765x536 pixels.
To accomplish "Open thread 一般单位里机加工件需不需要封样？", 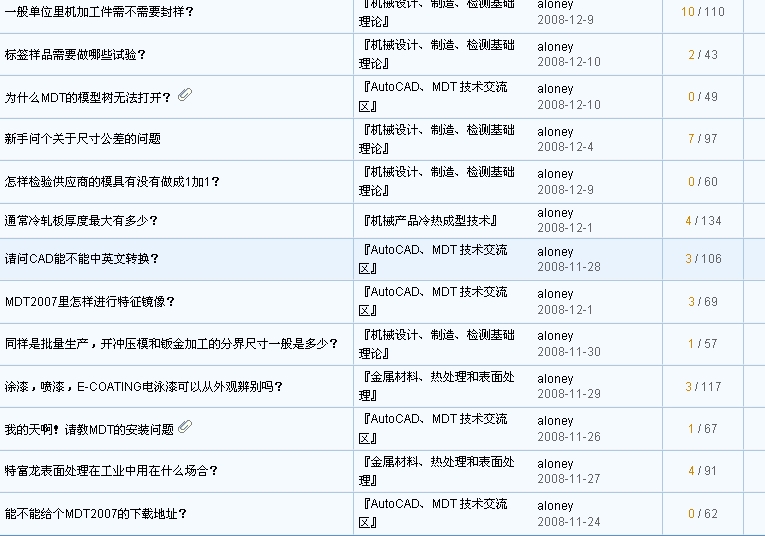I will tap(99, 12).
